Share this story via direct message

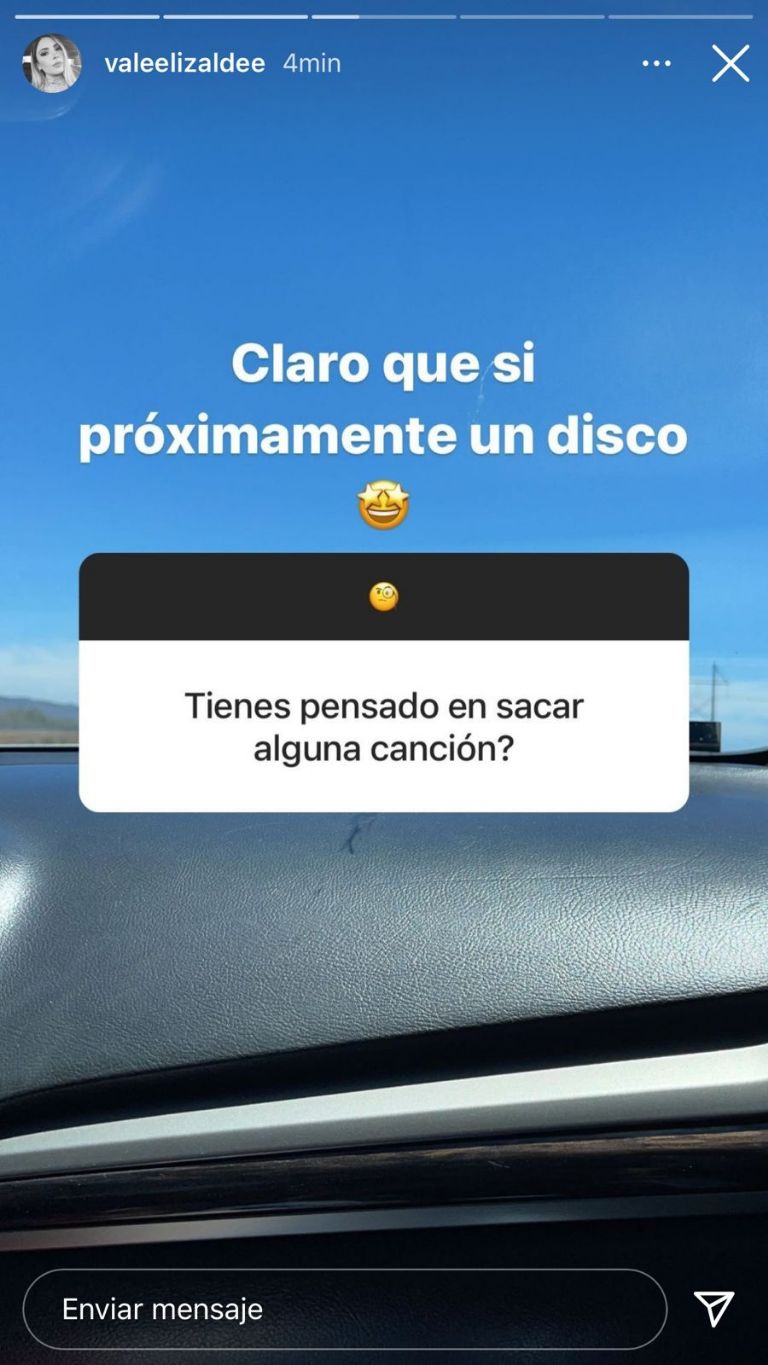[714, 1309]
